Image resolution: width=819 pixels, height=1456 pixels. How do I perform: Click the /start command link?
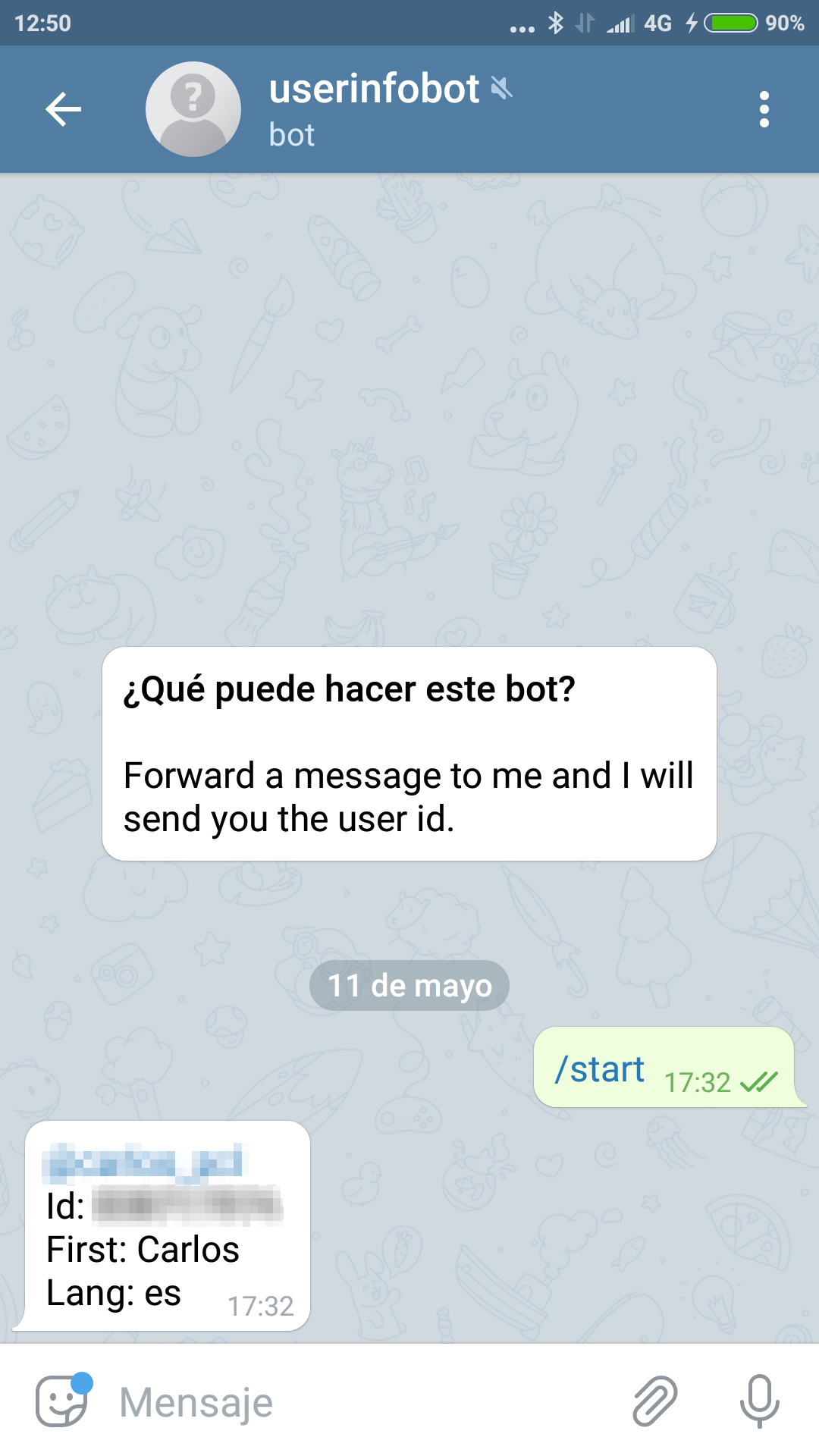click(x=600, y=1069)
